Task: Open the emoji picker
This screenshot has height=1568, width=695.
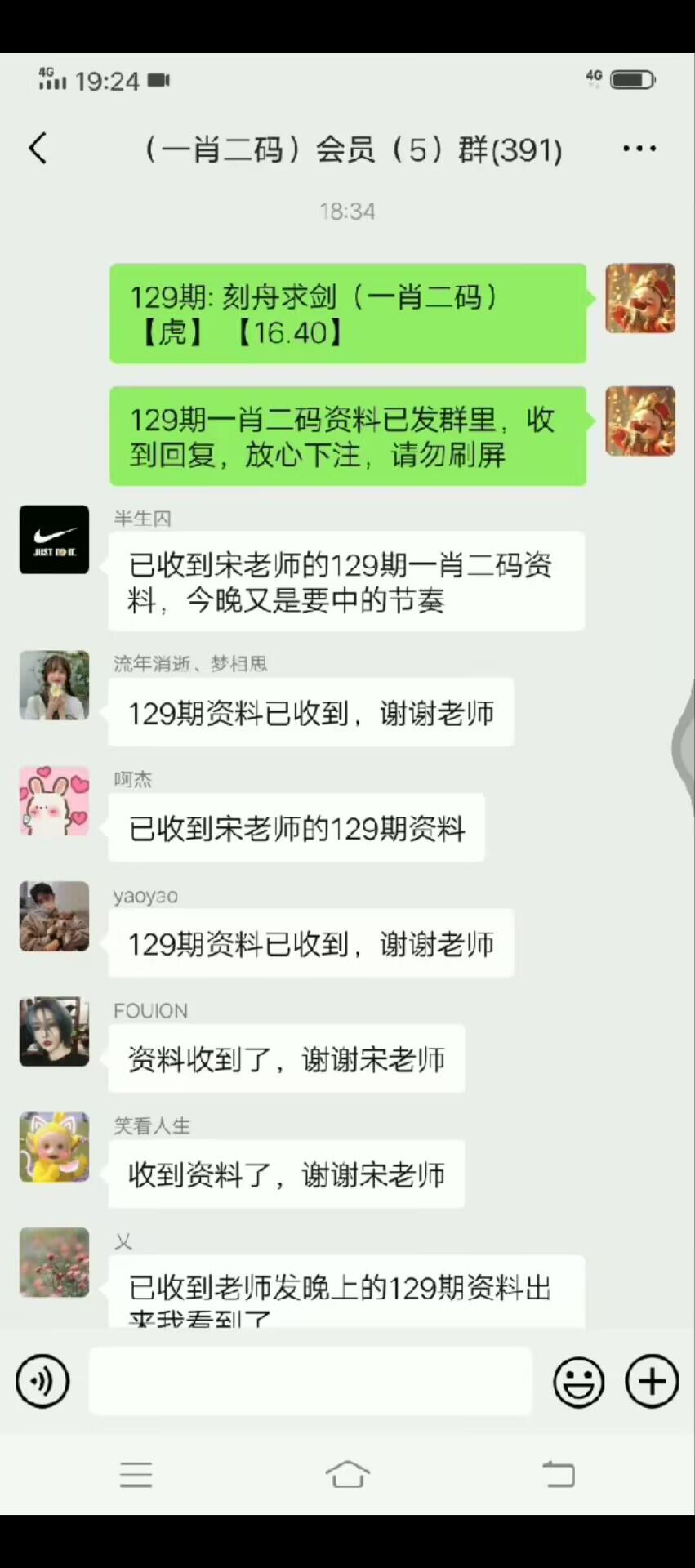Action: pyautogui.click(x=579, y=1381)
